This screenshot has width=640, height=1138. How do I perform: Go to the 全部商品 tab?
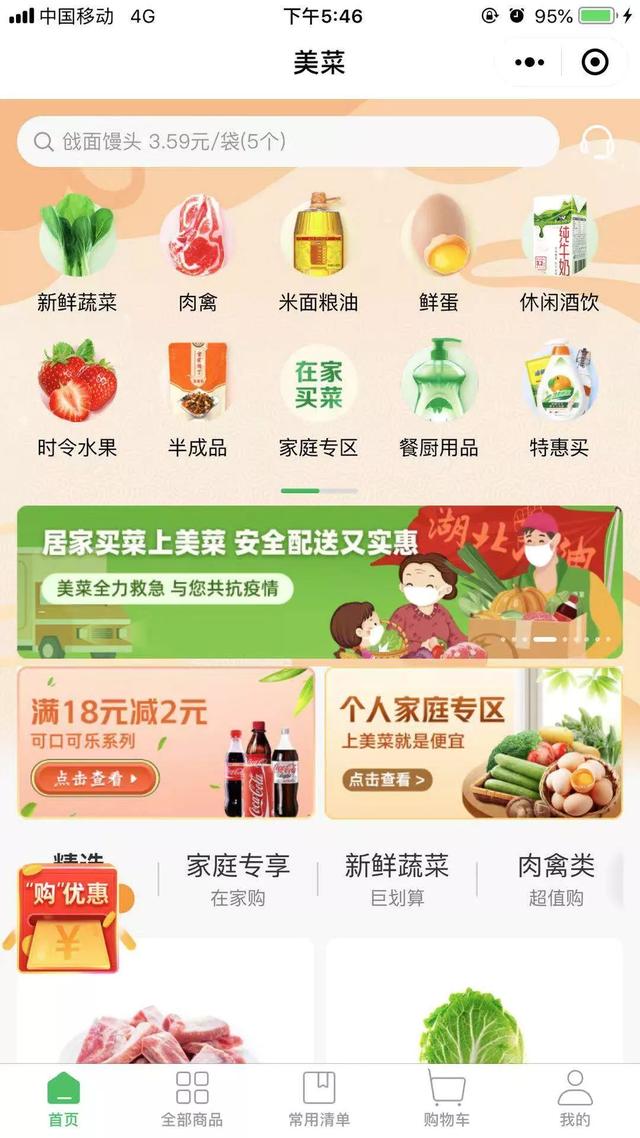coord(192,1098)
